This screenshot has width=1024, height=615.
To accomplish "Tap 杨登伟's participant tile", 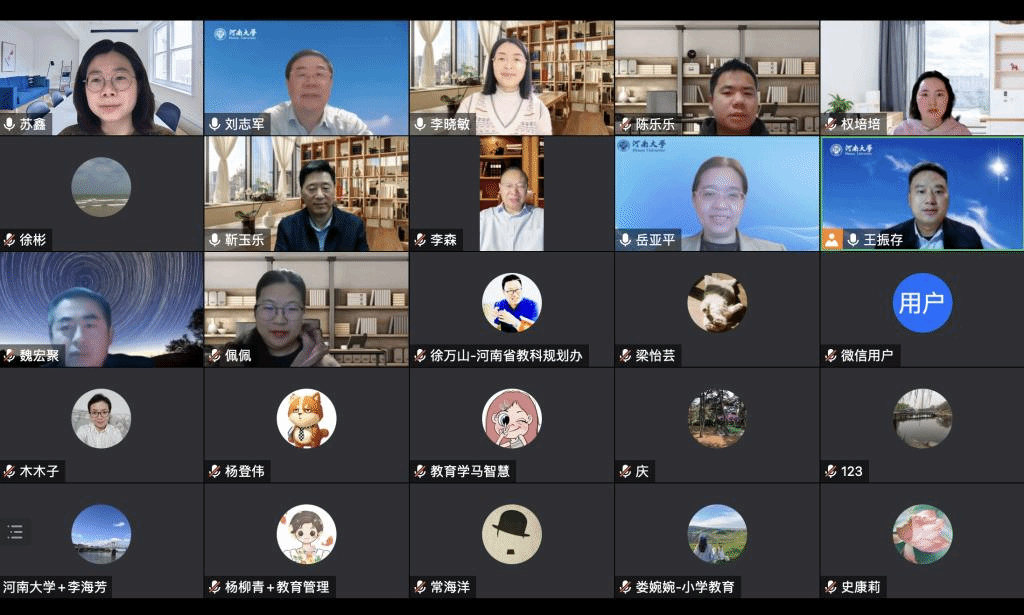I will coord(306,425).
